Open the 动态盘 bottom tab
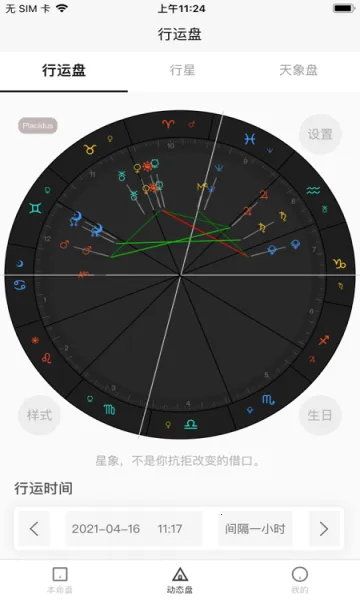 [x=180, y=580]
